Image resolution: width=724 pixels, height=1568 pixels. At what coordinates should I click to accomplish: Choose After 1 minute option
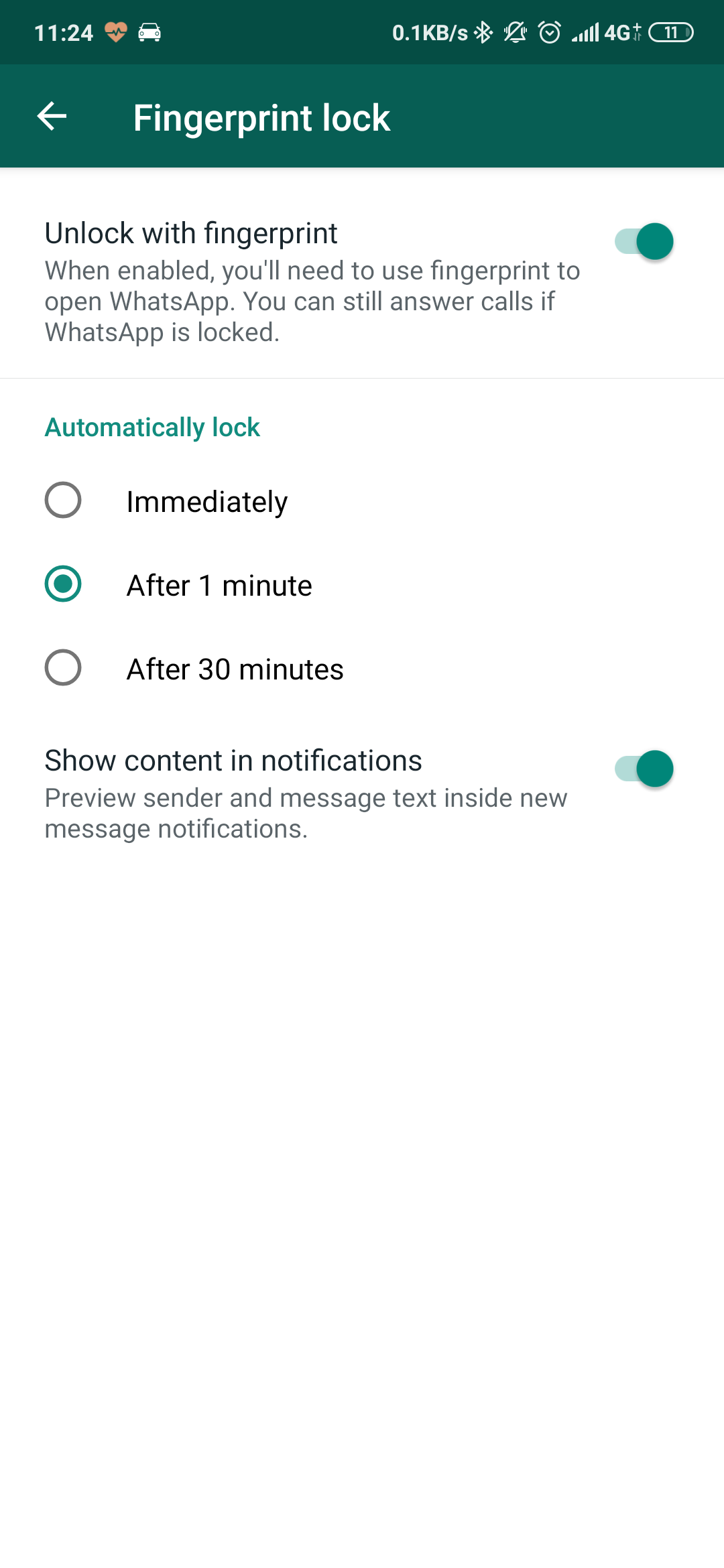[x=63, y=584]
